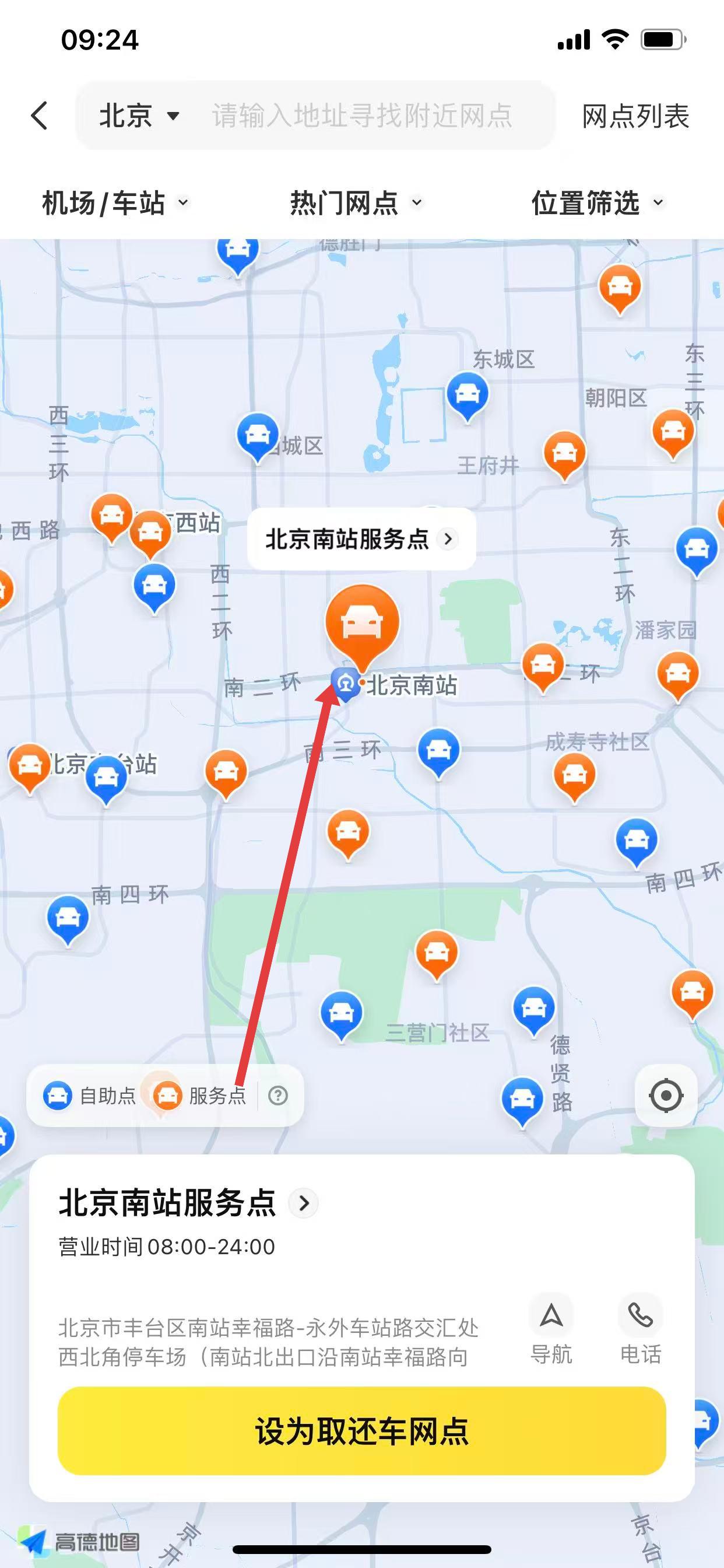Image resolution: width=724 pixels, height=1568 pixels.
Task: Open the legend help question mark
Action: click(x=278, y=1095)
